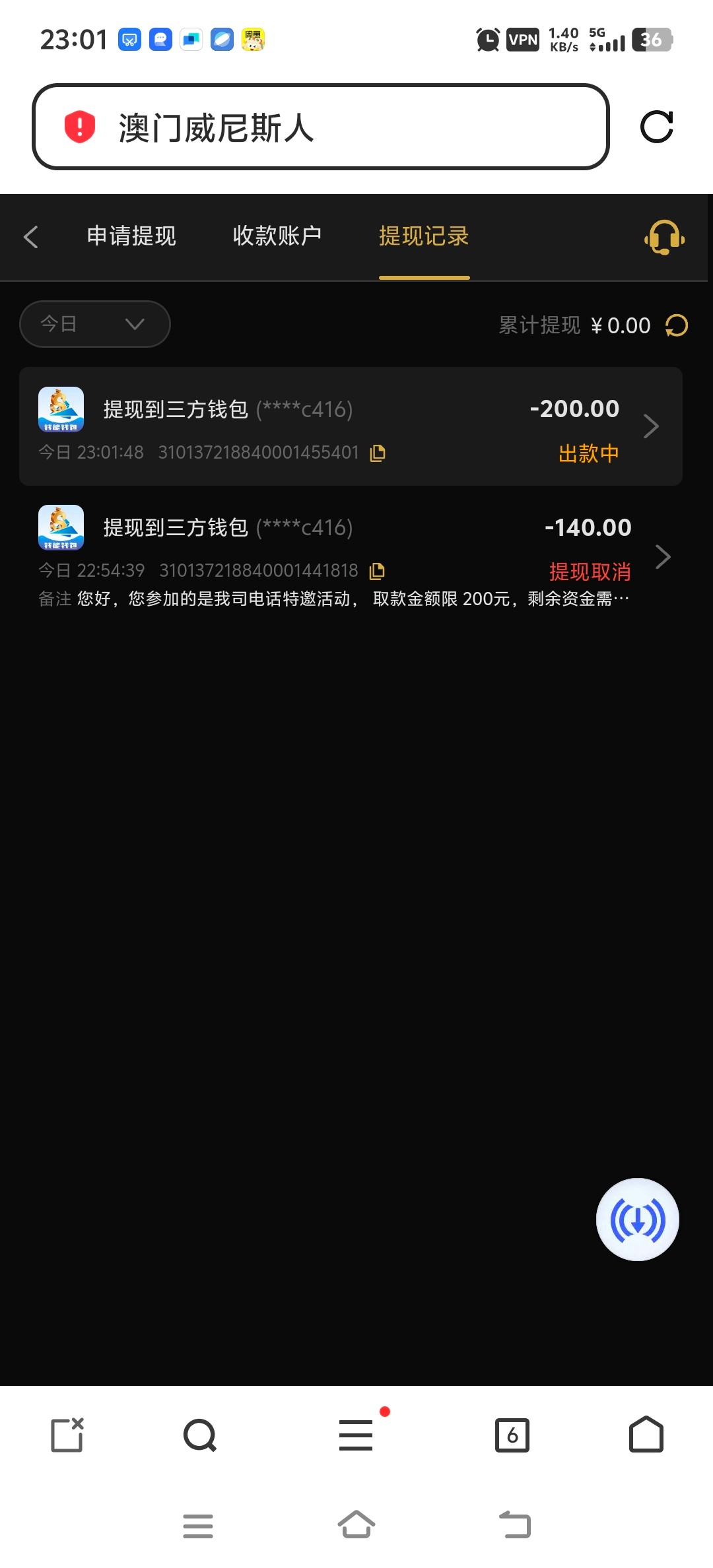Contact customer service via headset icon
The height and width of the screenshot is (1568, 713).
tap(664, 237)
